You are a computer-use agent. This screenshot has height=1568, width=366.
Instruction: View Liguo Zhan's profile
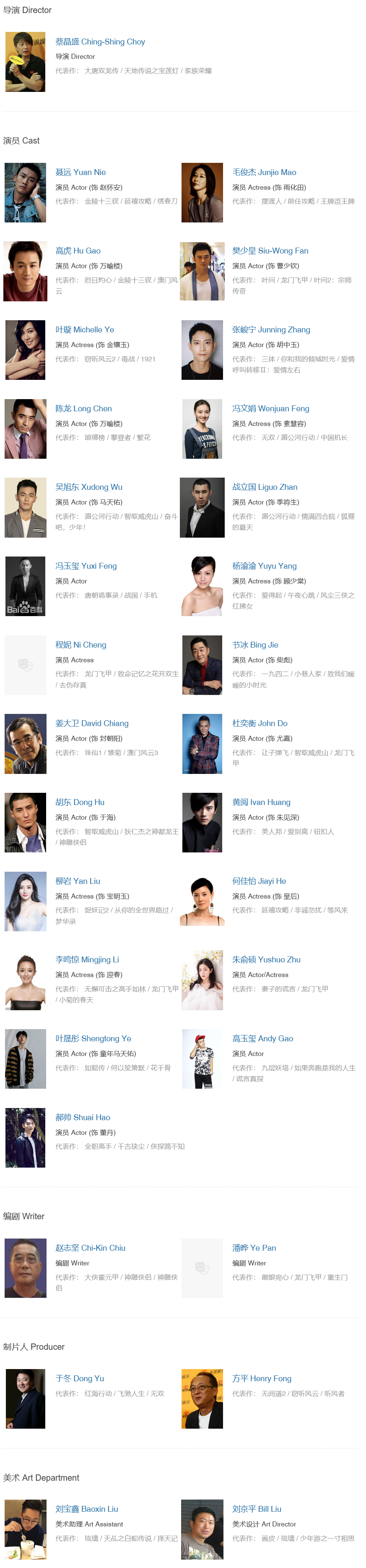tap(265, 487)
